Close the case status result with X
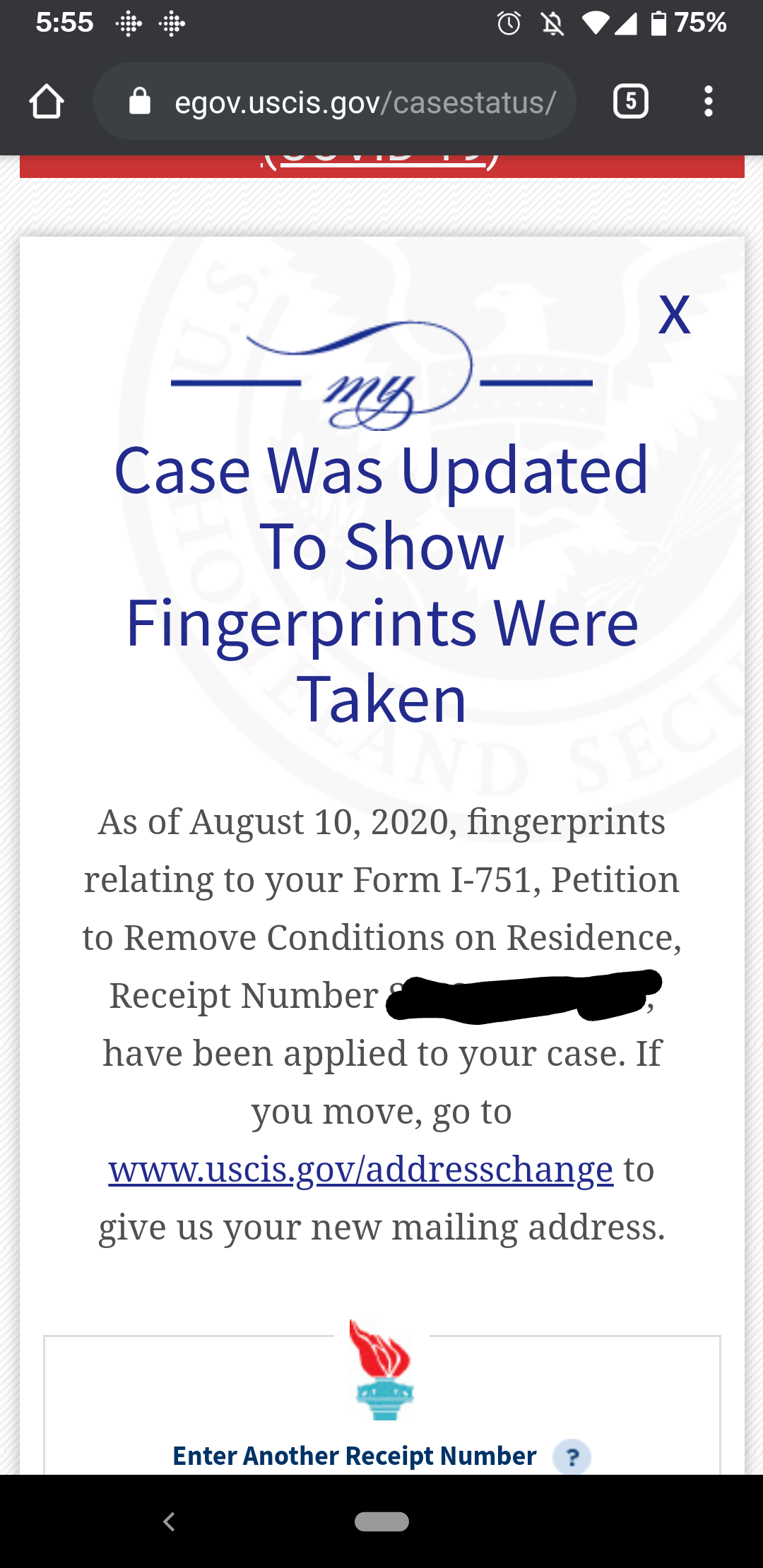This screenshot has height=1568, width=763. 674,315
